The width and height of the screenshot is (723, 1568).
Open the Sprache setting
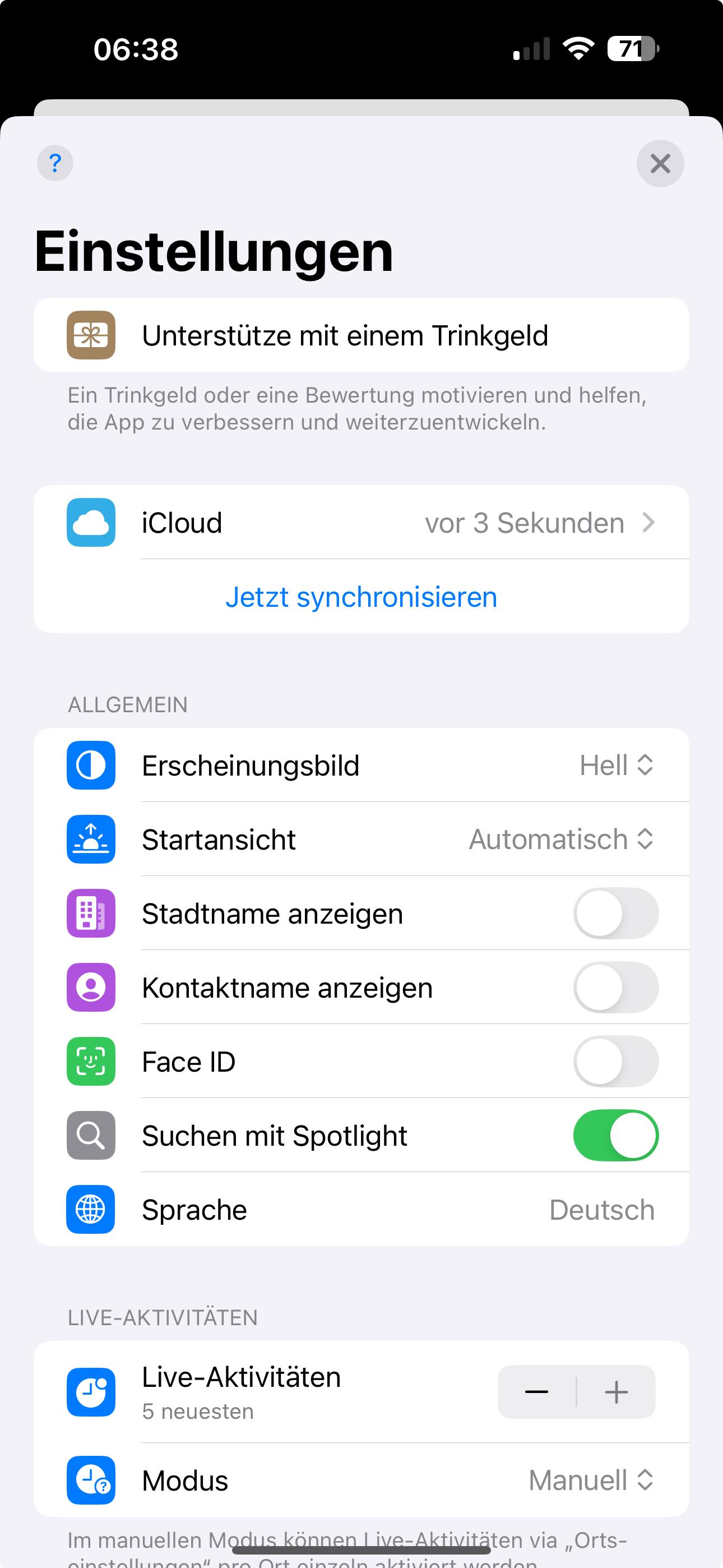361,1210
